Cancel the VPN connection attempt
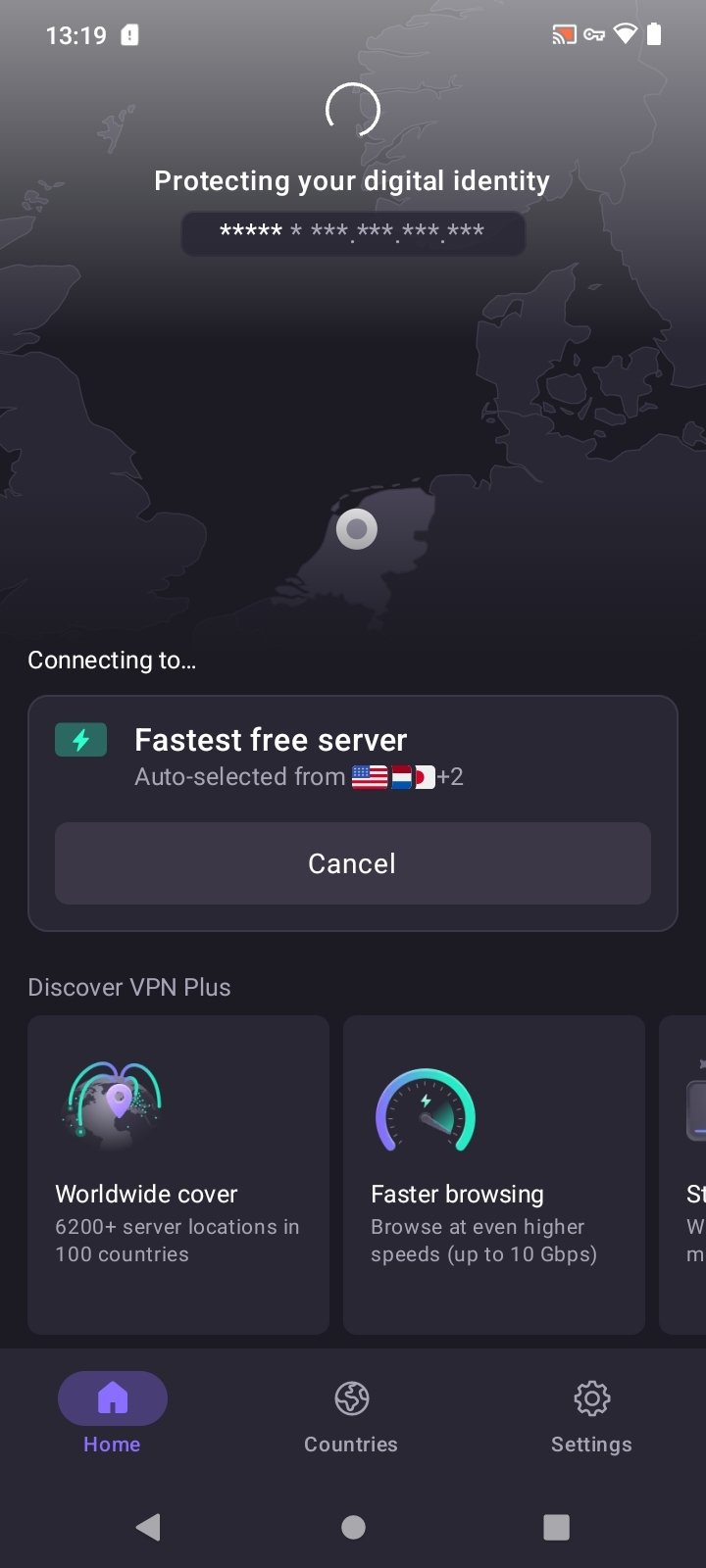This screenshot has height=1568, width=706. [352, 862]
